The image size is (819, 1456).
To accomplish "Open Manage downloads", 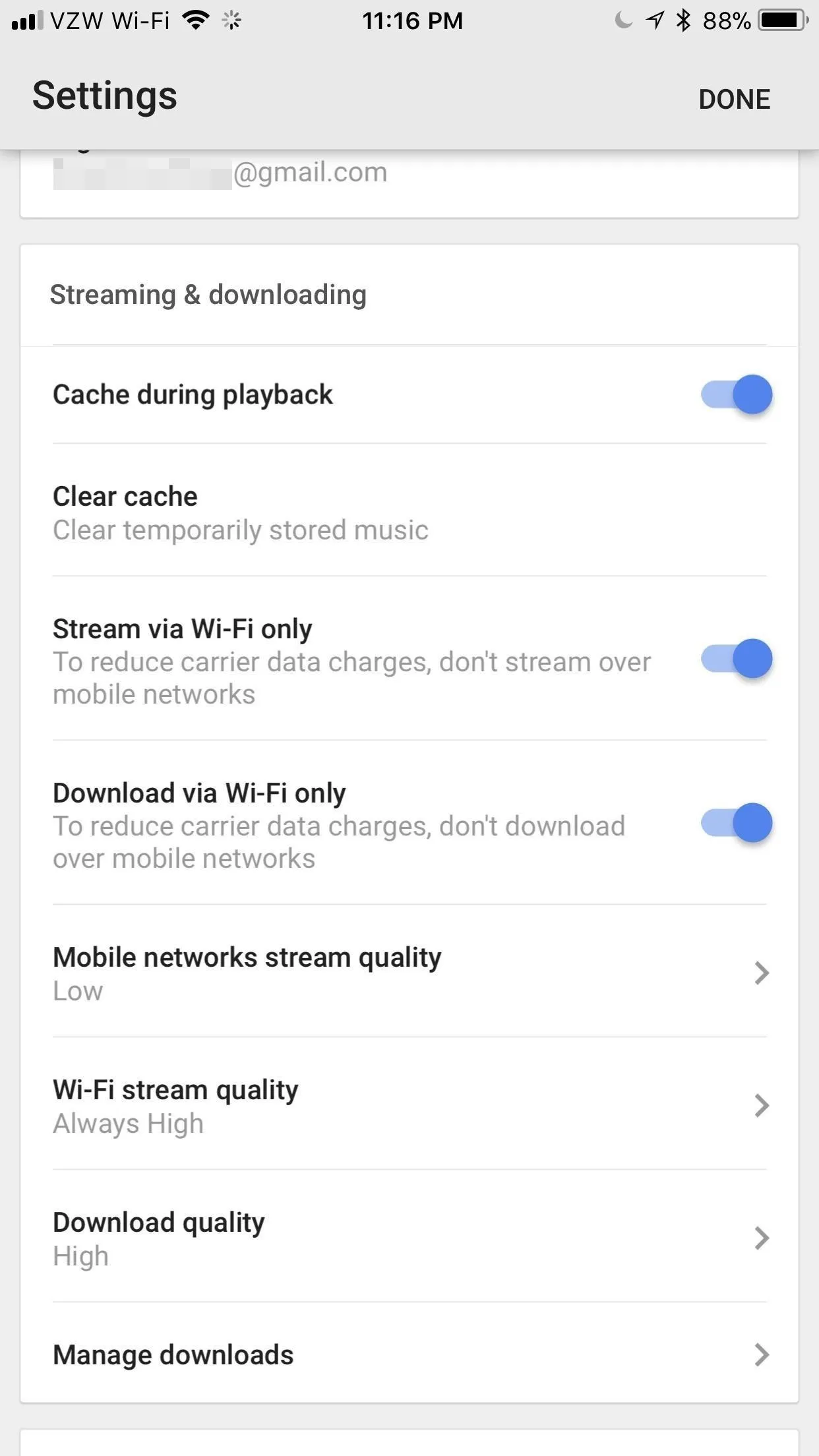I will point(409,1354).
